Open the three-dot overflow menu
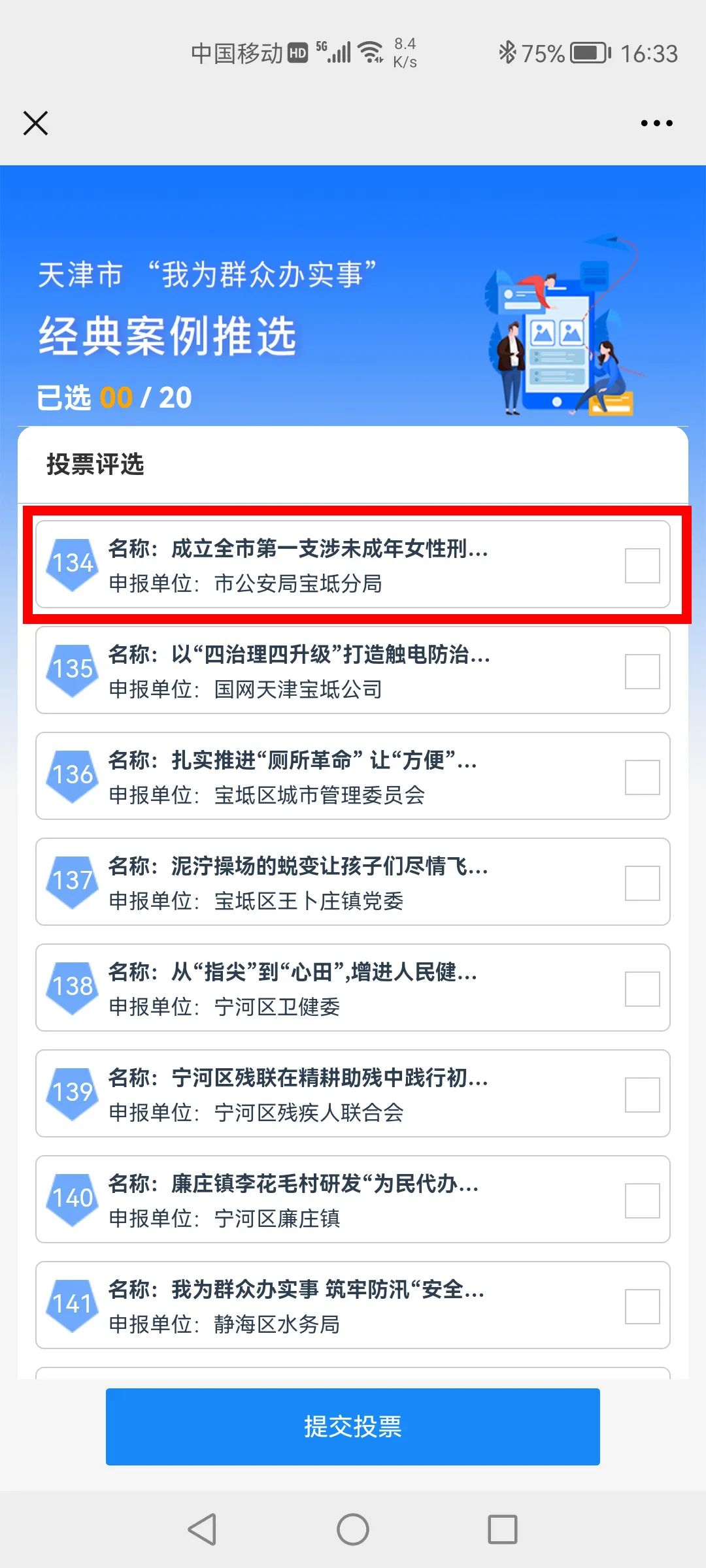The width and height of the screenshot is (706, 1568). [656, 123]
